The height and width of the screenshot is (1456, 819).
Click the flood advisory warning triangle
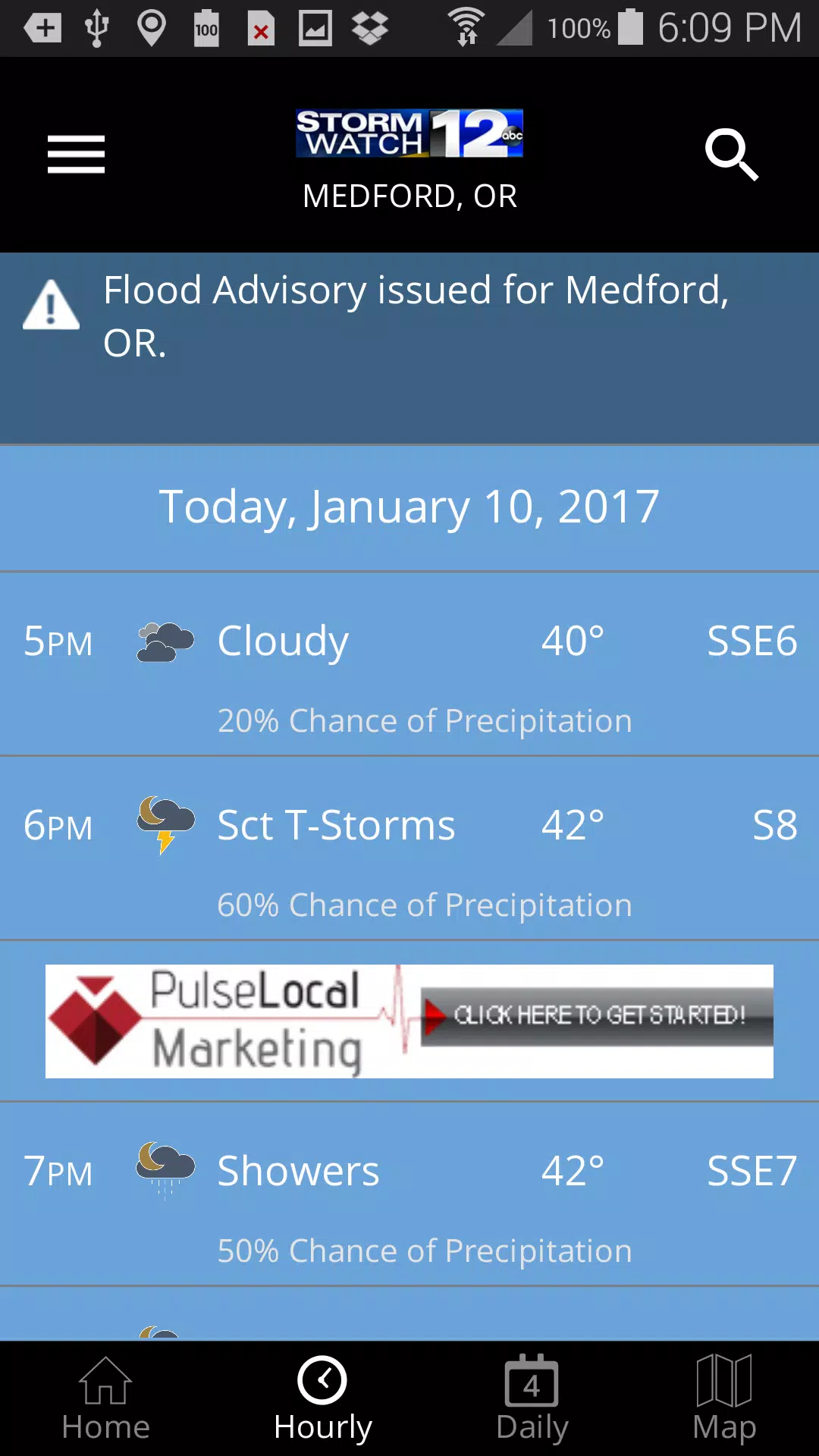coord(51,305)
